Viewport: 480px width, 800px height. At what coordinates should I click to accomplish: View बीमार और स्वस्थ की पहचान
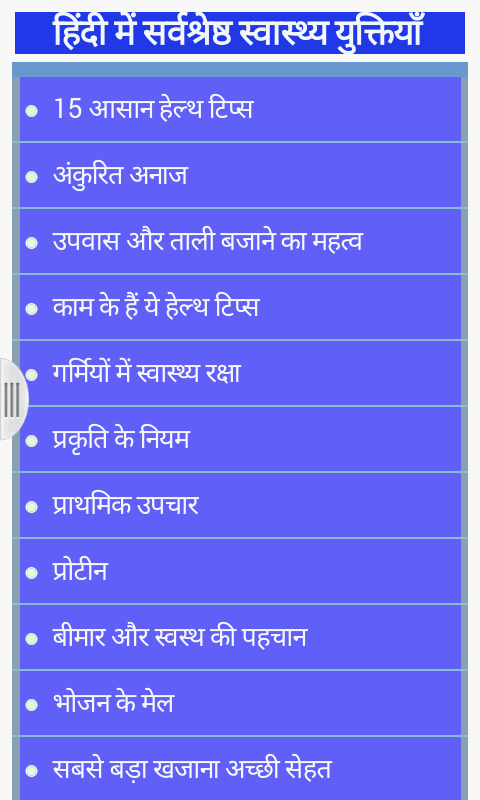point(240,637)
